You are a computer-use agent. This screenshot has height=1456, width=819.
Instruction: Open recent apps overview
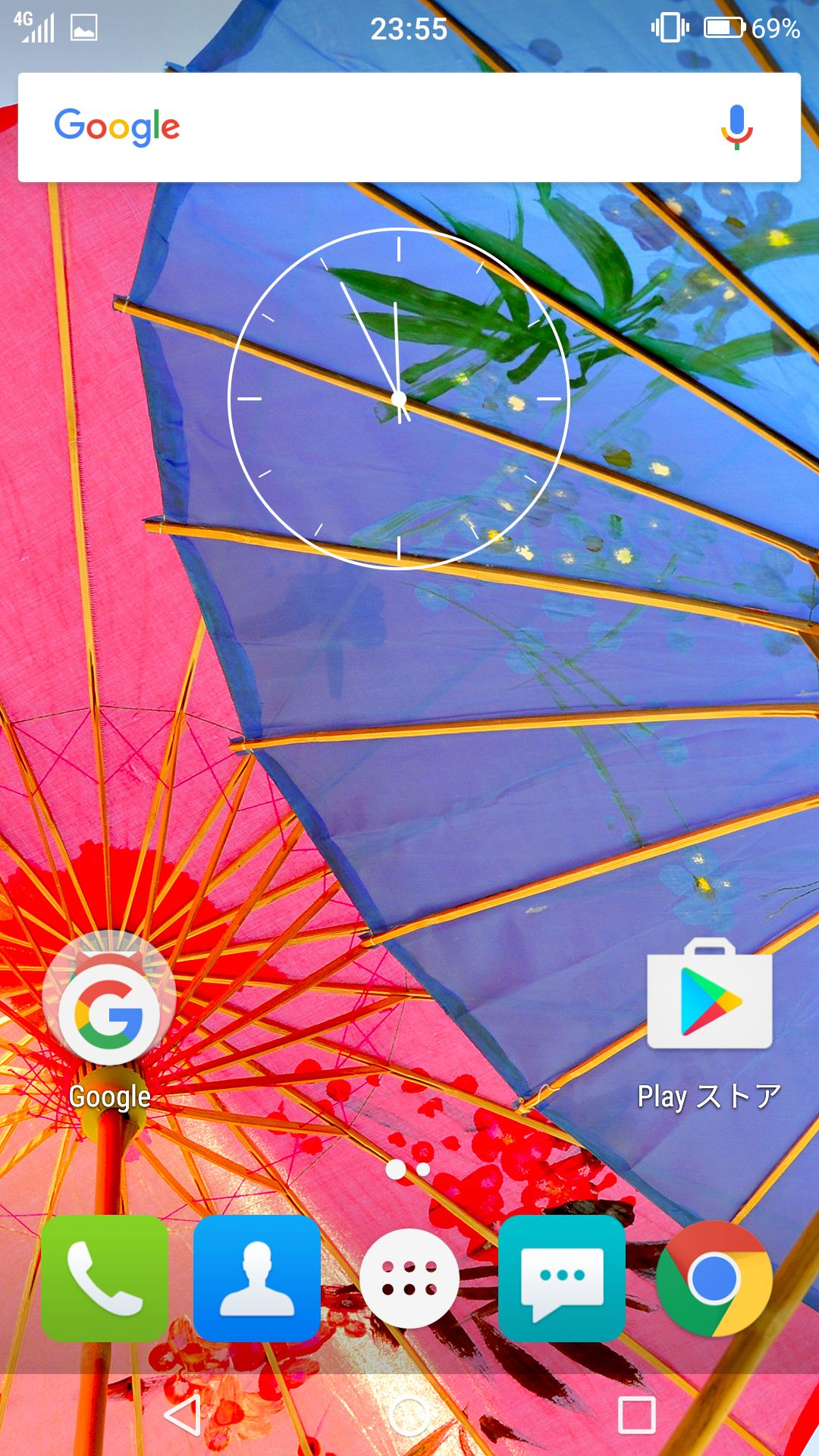(636, 1415)
